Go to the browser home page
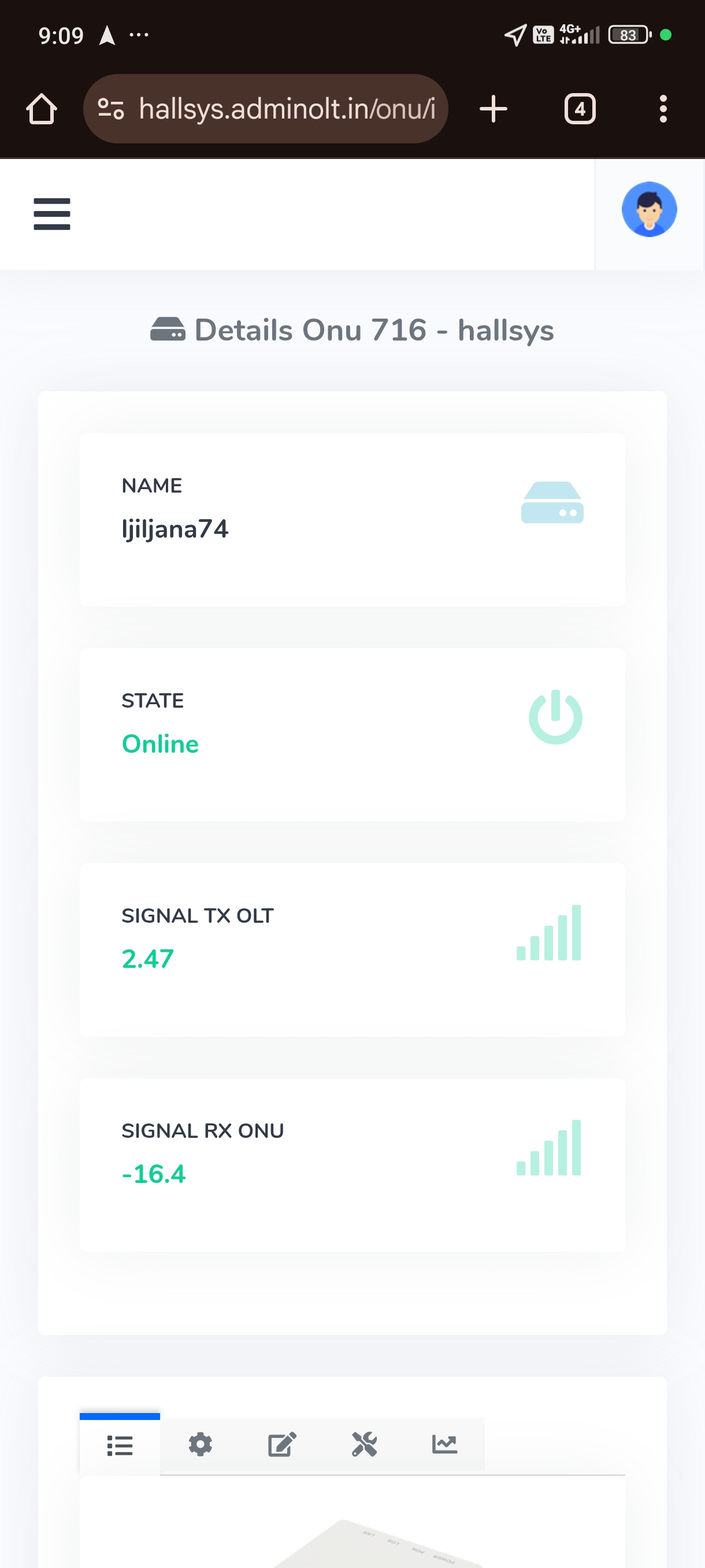 click(42, 109)
